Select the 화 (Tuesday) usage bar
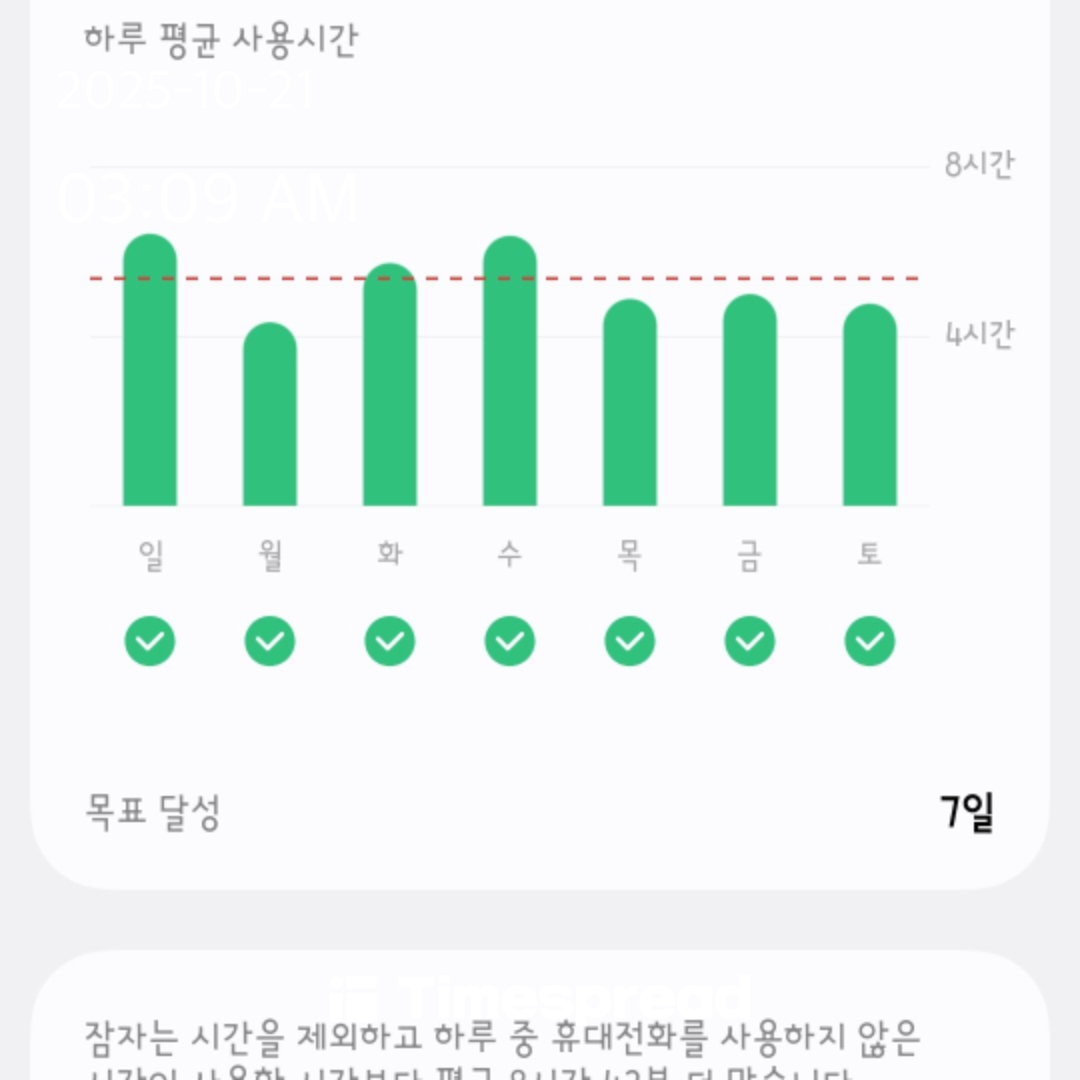 (390, 385)
